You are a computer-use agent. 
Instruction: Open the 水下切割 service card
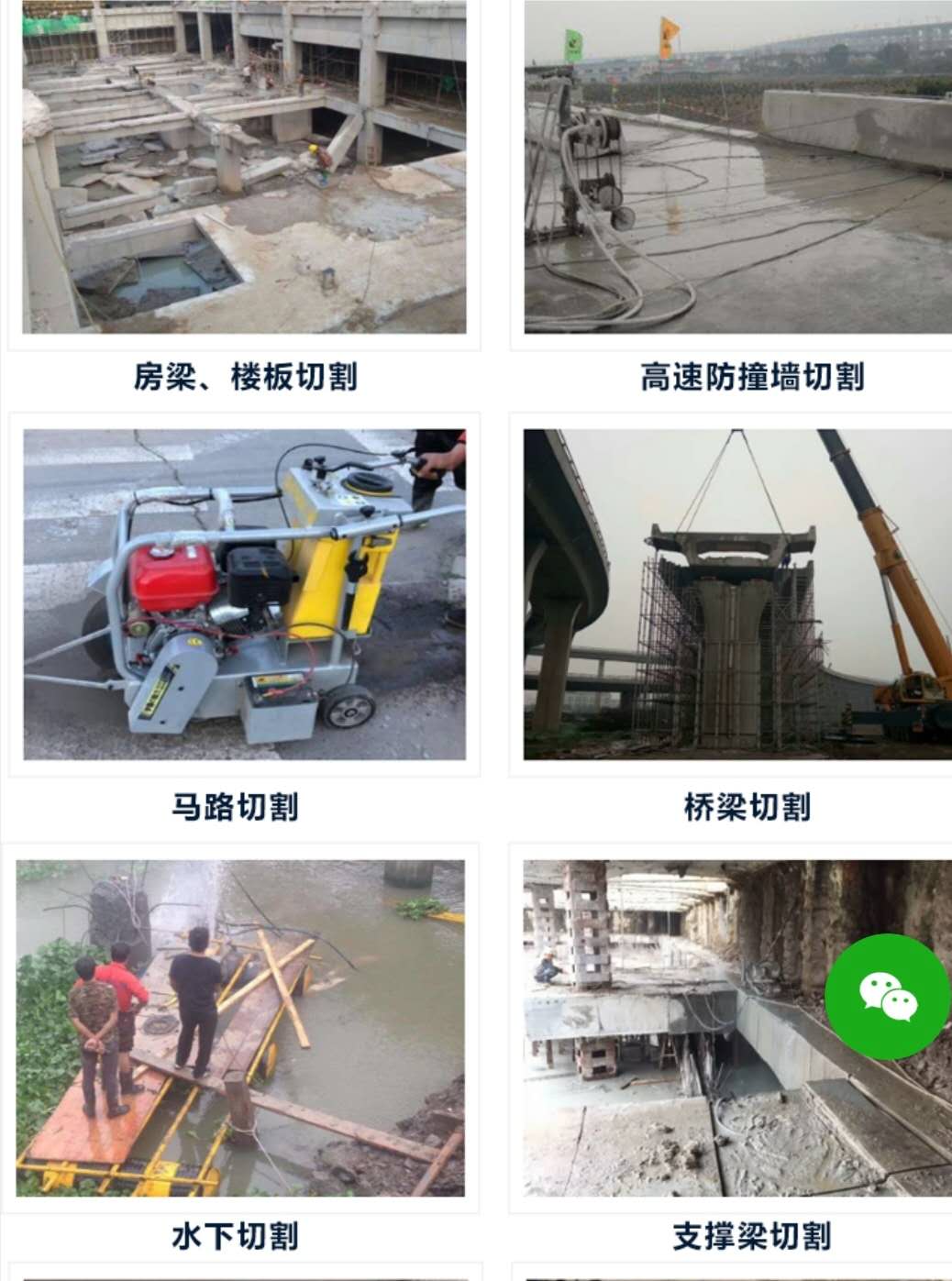[240, 1027]
